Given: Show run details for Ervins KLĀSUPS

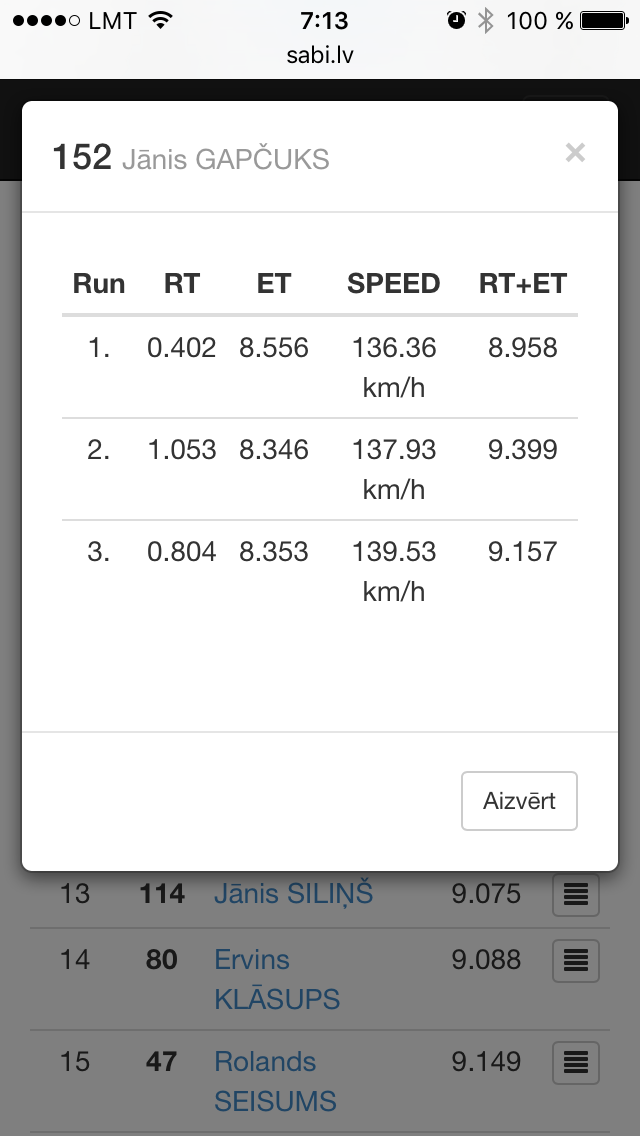Looking at the screenshot, I should tap(575, 961).
